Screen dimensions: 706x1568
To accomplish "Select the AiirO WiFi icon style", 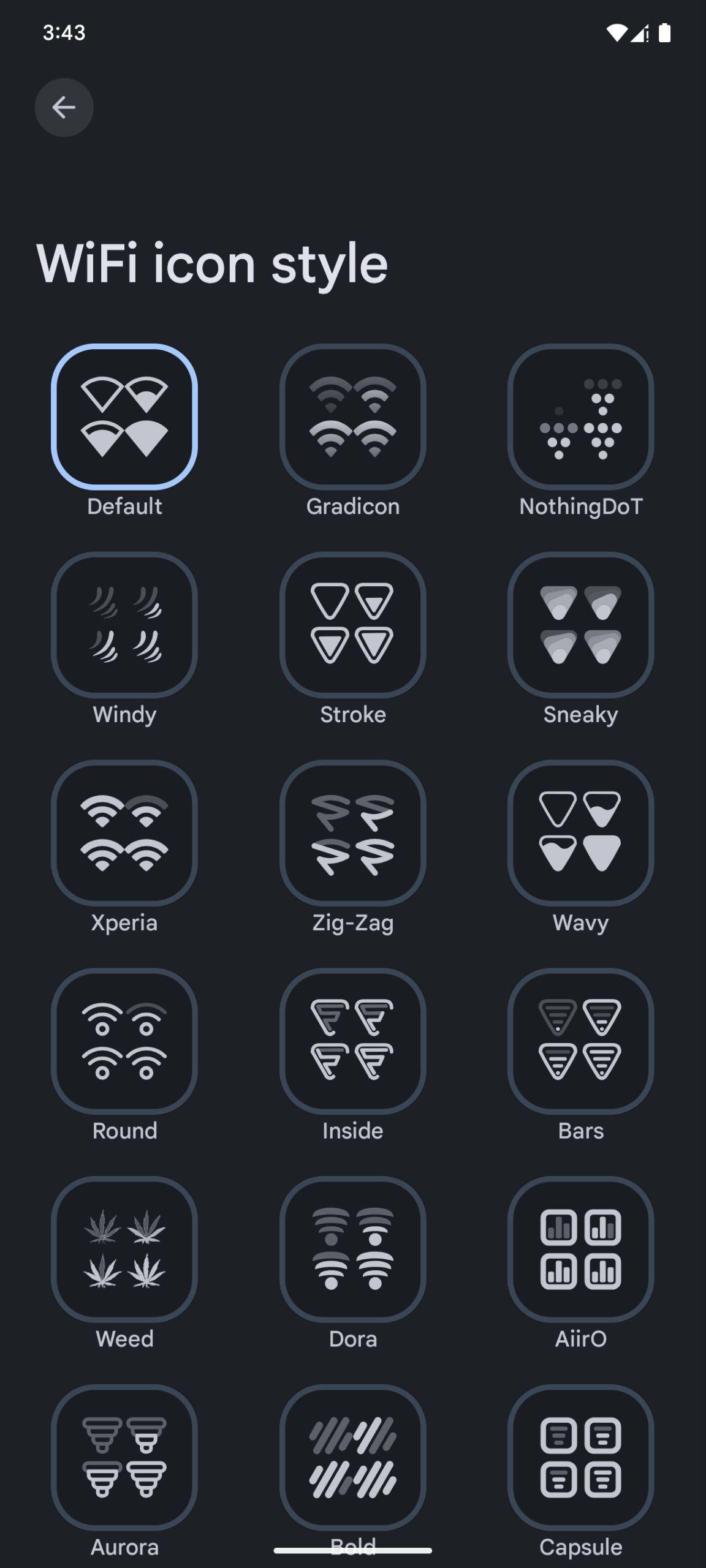I will click(x=581, y=1249).
